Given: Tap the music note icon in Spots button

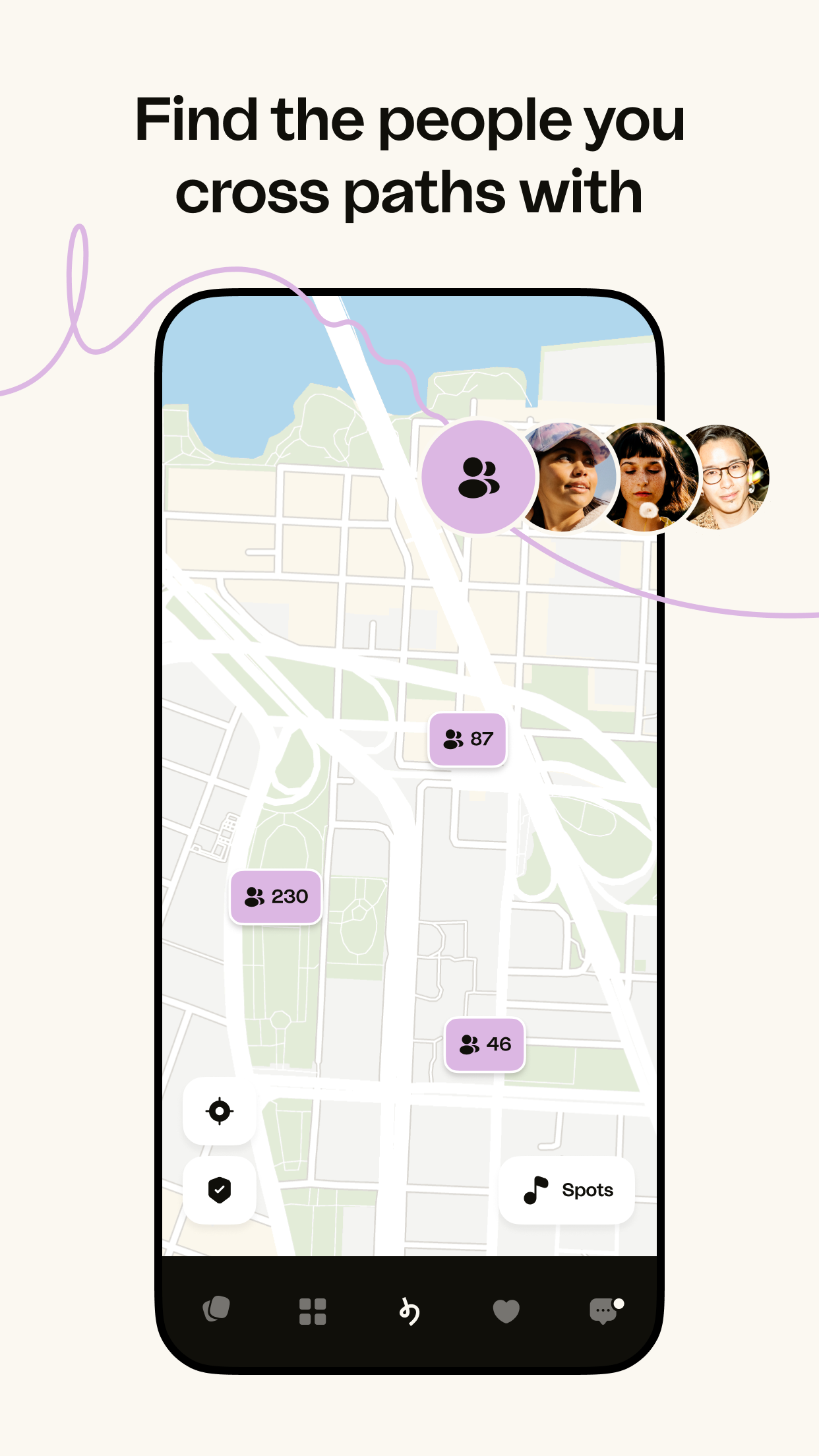Looking at the screenshot, I should tap(535, 1189).
